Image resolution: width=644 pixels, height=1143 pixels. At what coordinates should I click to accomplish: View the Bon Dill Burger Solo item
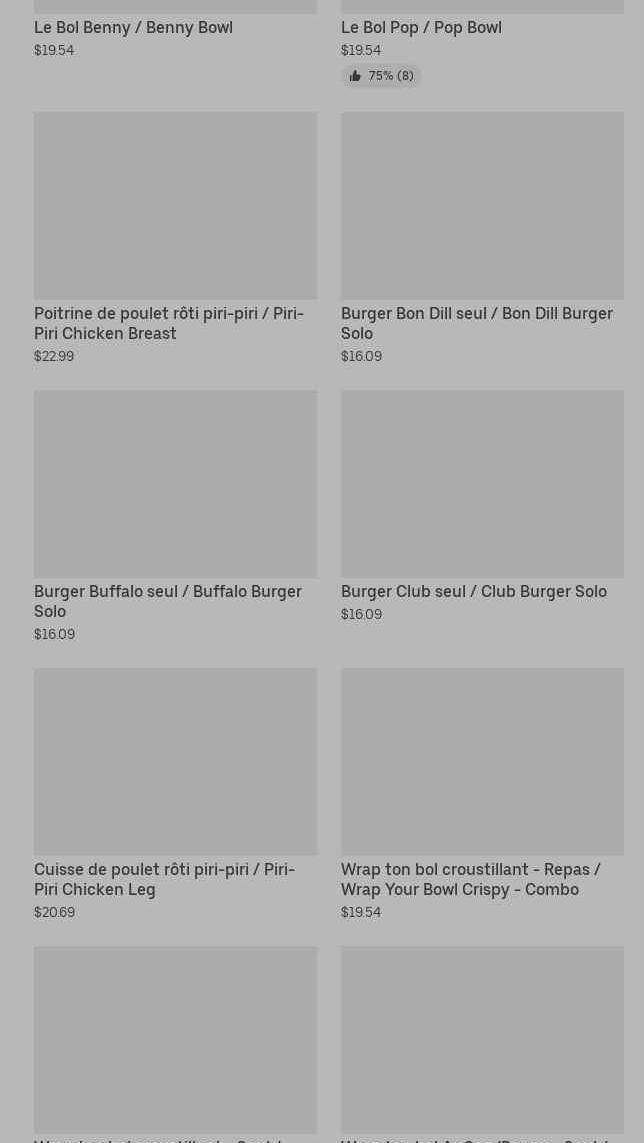482,240
